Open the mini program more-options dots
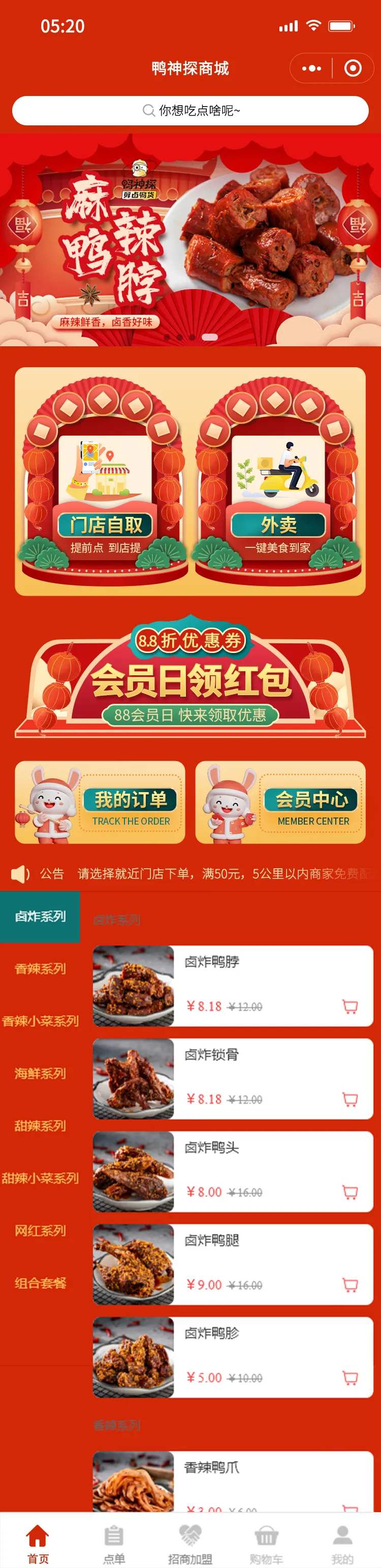 311,68
